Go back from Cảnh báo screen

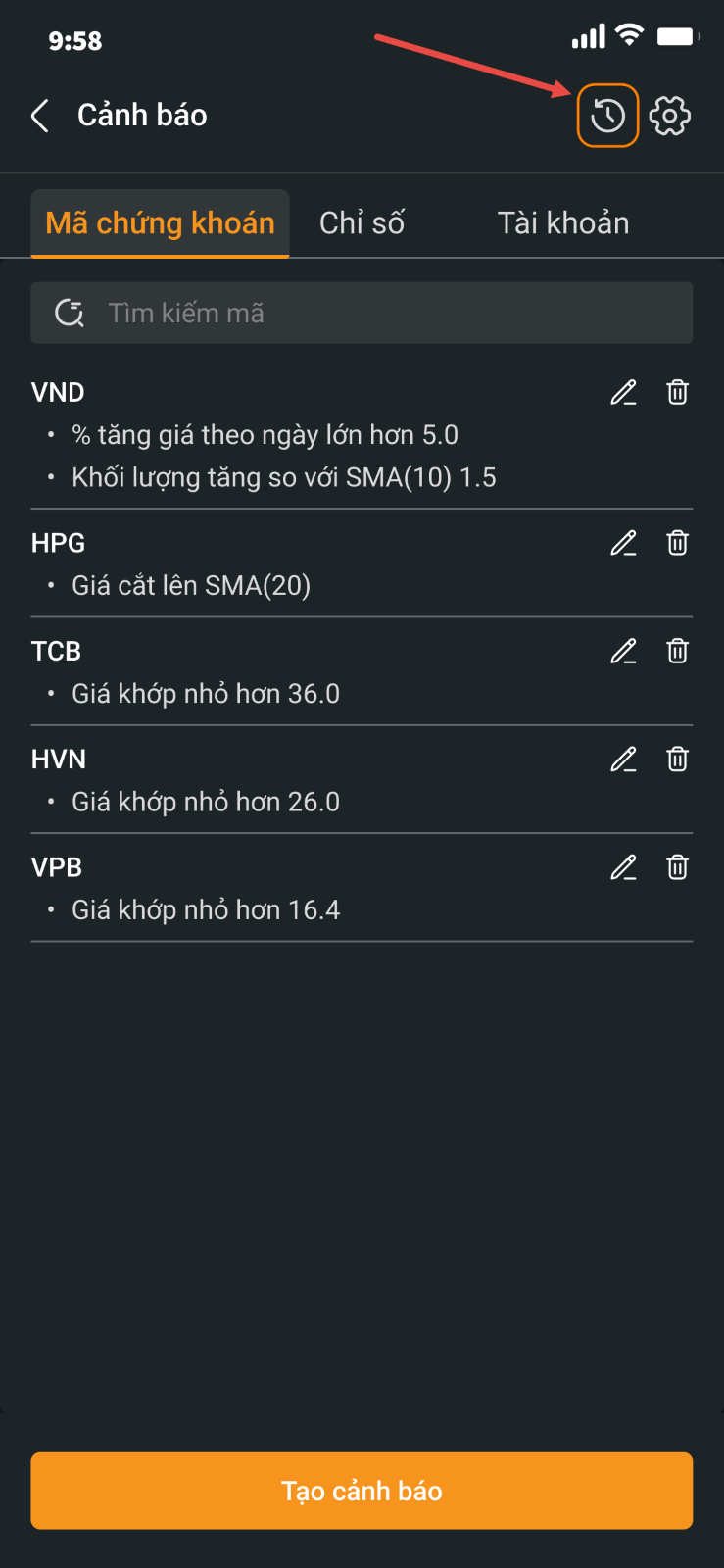[40, 116]
